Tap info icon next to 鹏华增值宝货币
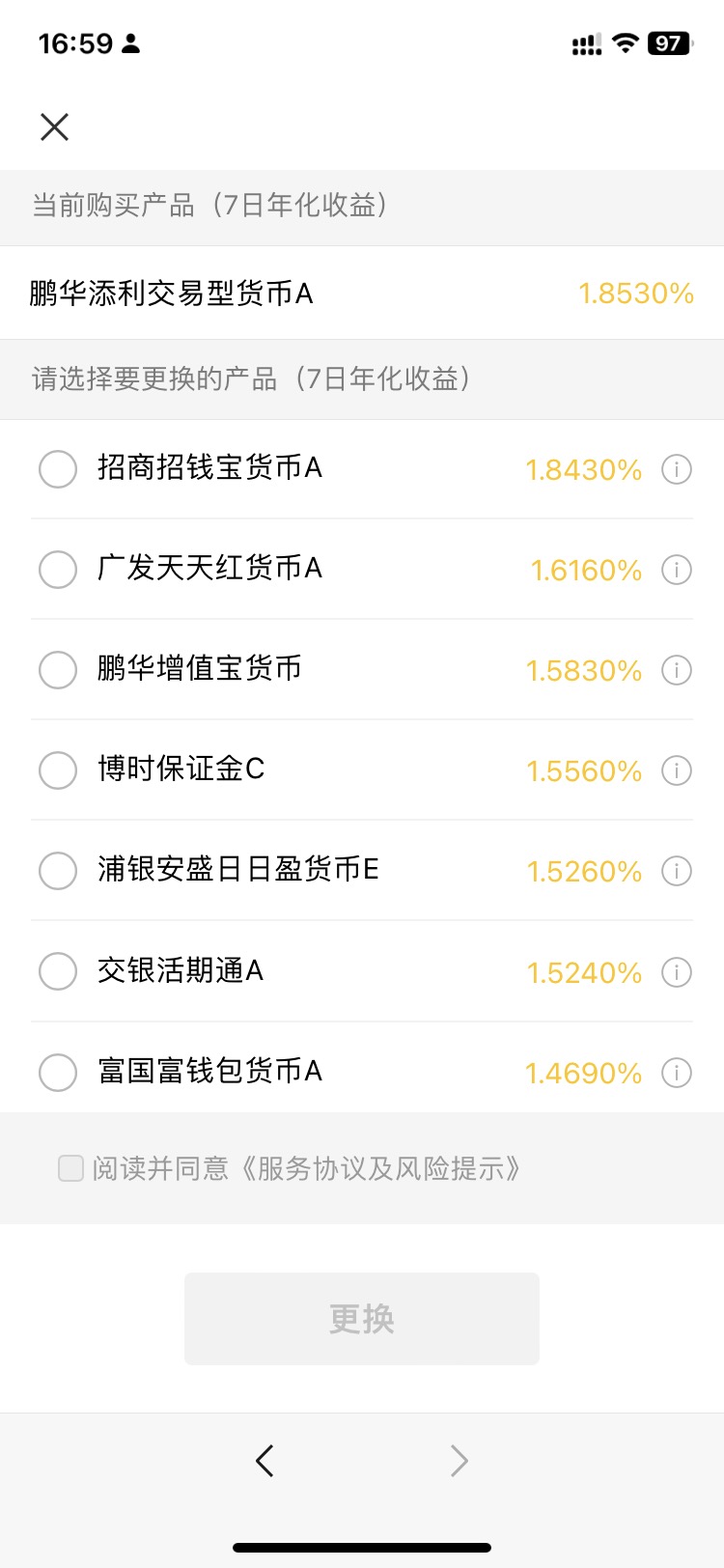This screenshot has height=1568, width=724. tap(677, 670)
